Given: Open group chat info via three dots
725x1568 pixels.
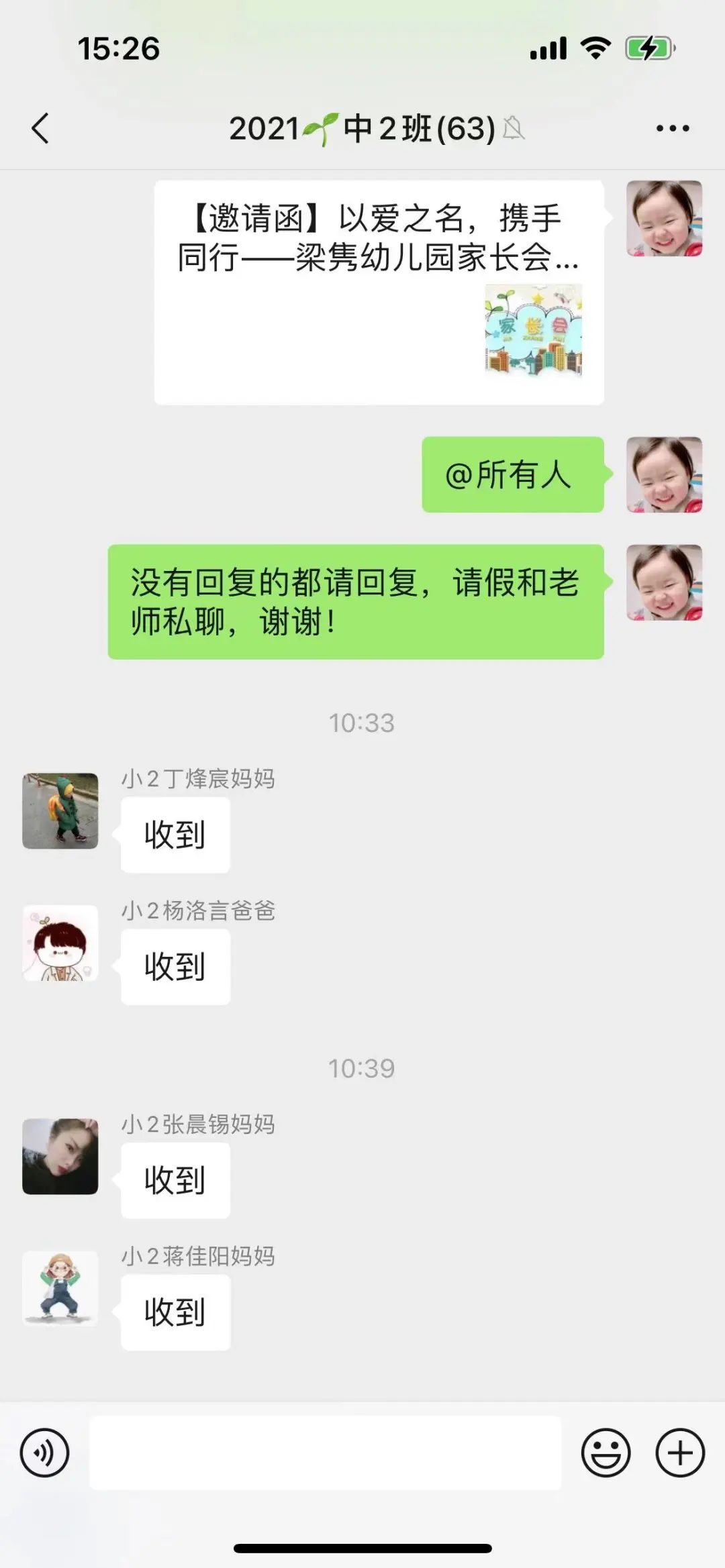Looking at the screenshot, I should coord(672,128).
